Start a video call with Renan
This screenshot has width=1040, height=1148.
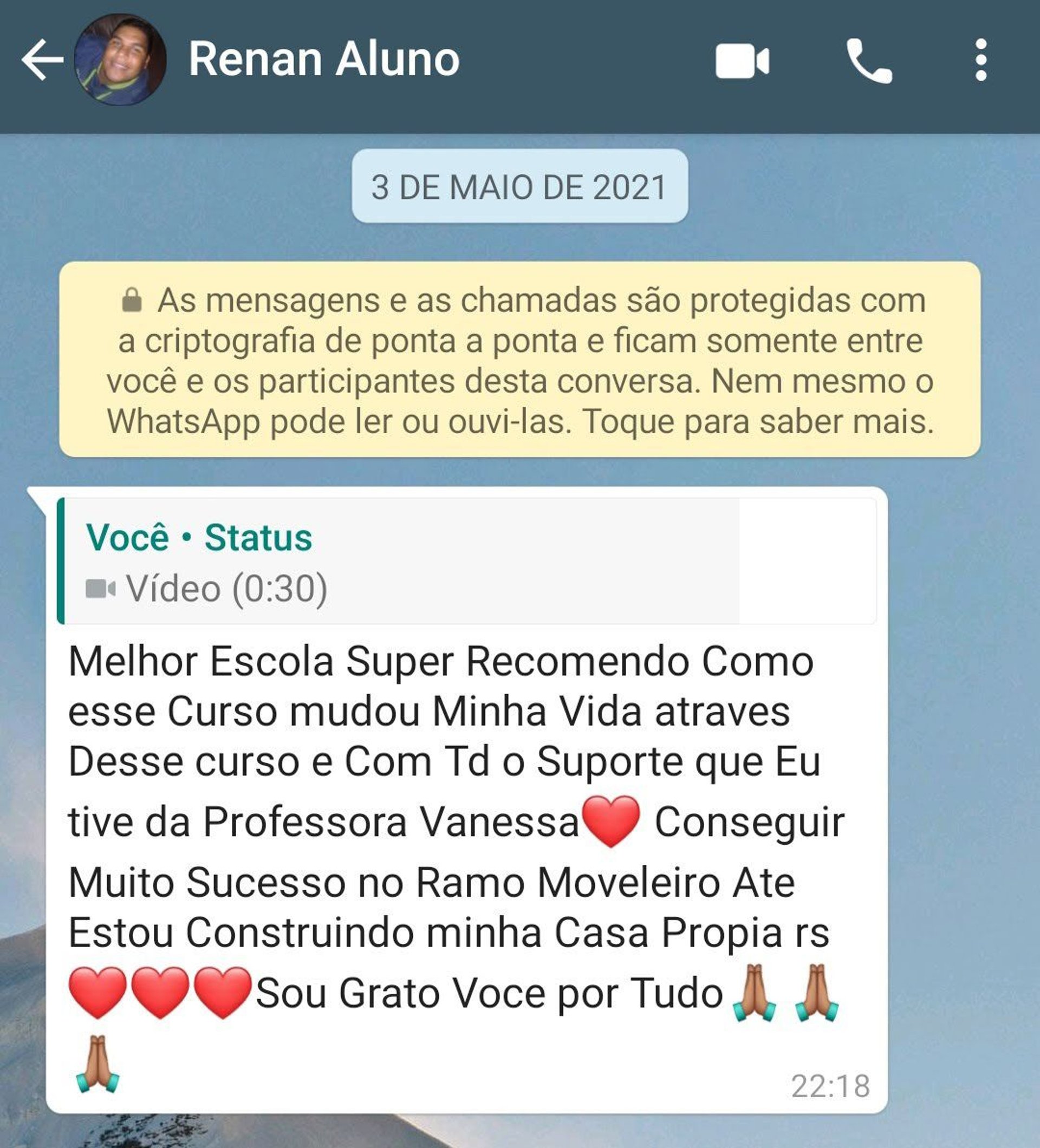coord(742,60)
